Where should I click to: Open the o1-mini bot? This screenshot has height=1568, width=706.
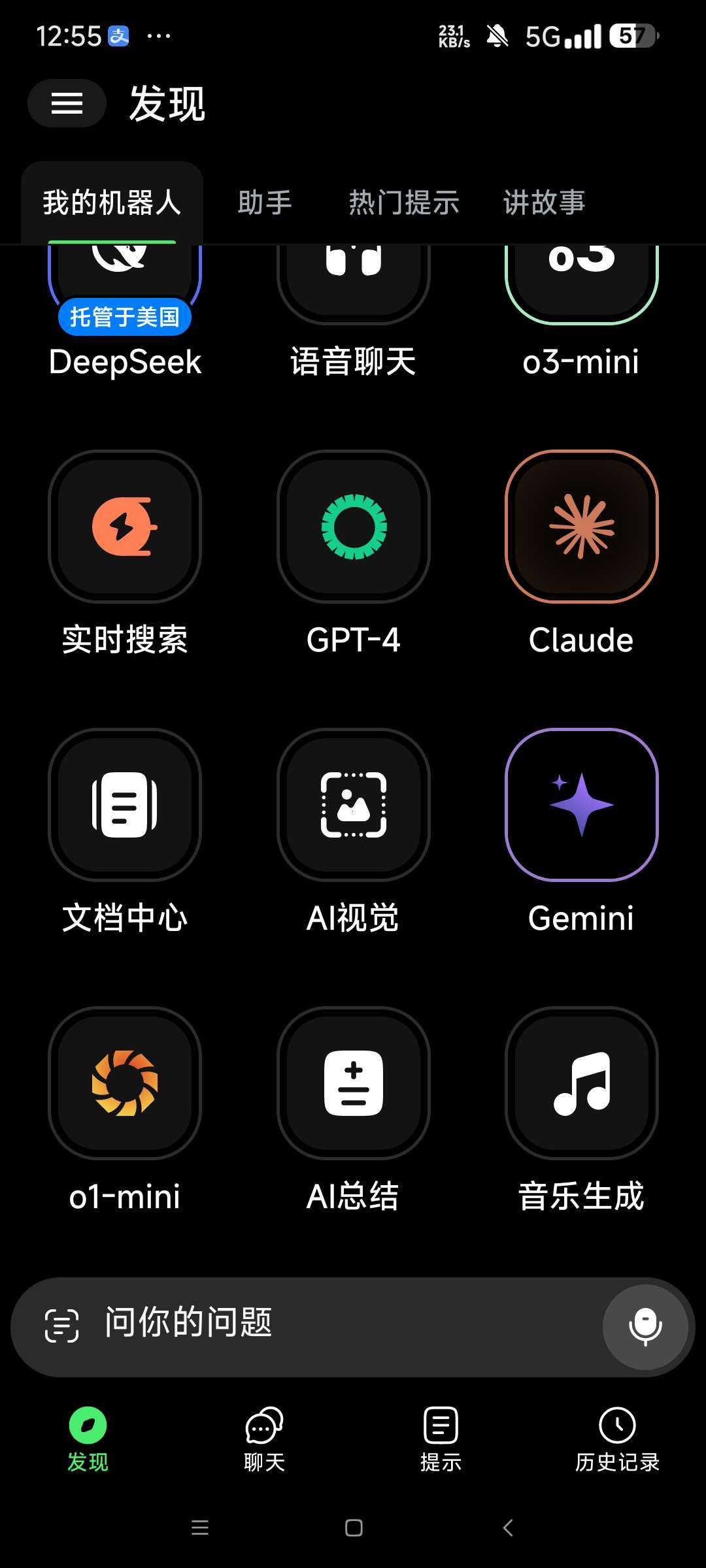click(125, 1083)
